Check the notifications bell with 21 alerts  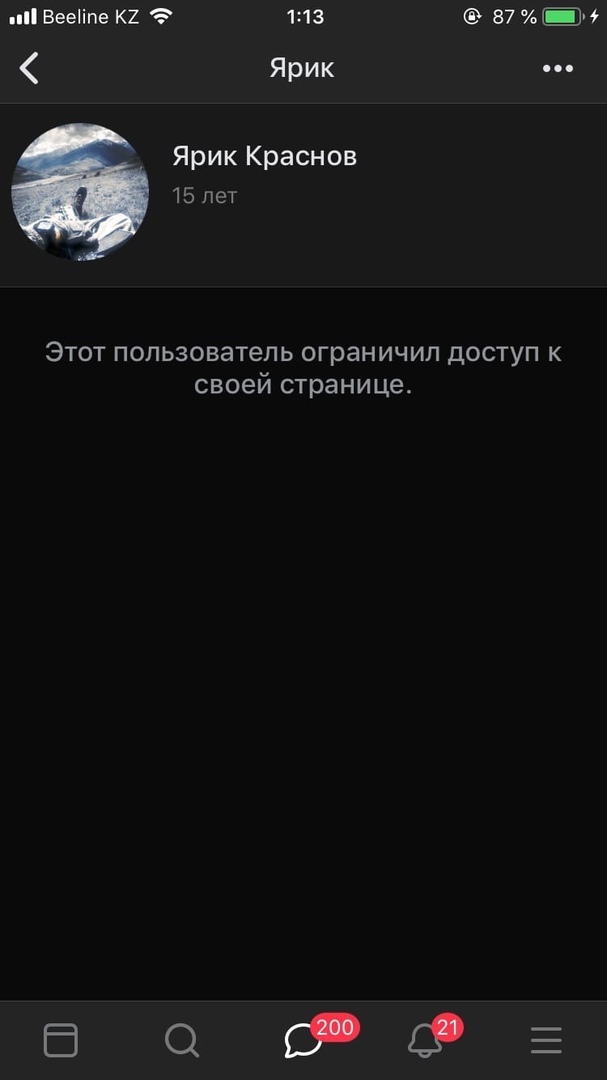(x=425, y=1040)
